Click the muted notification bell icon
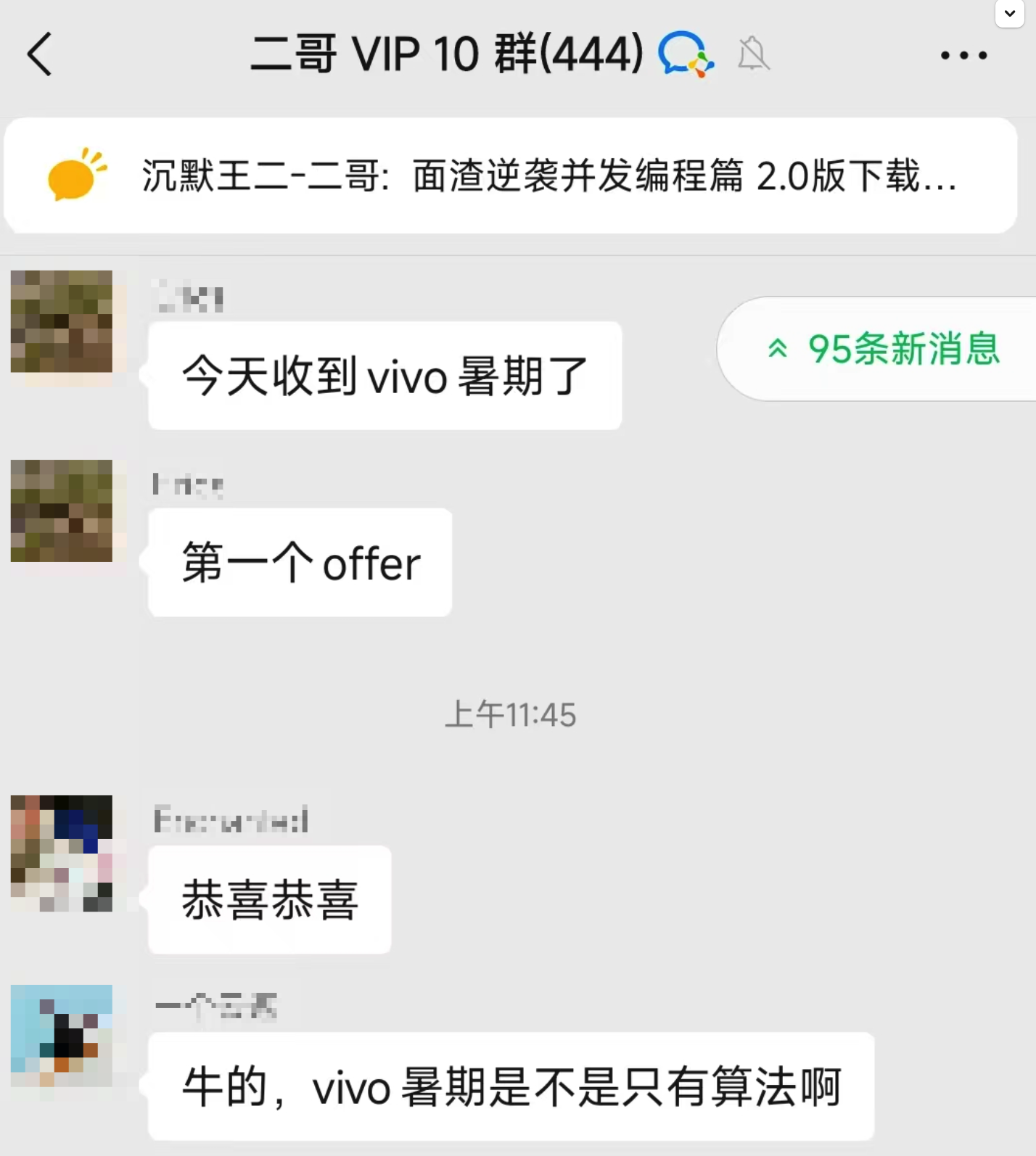Viewport: 1036px width, 1156px height. pos(752,54)
